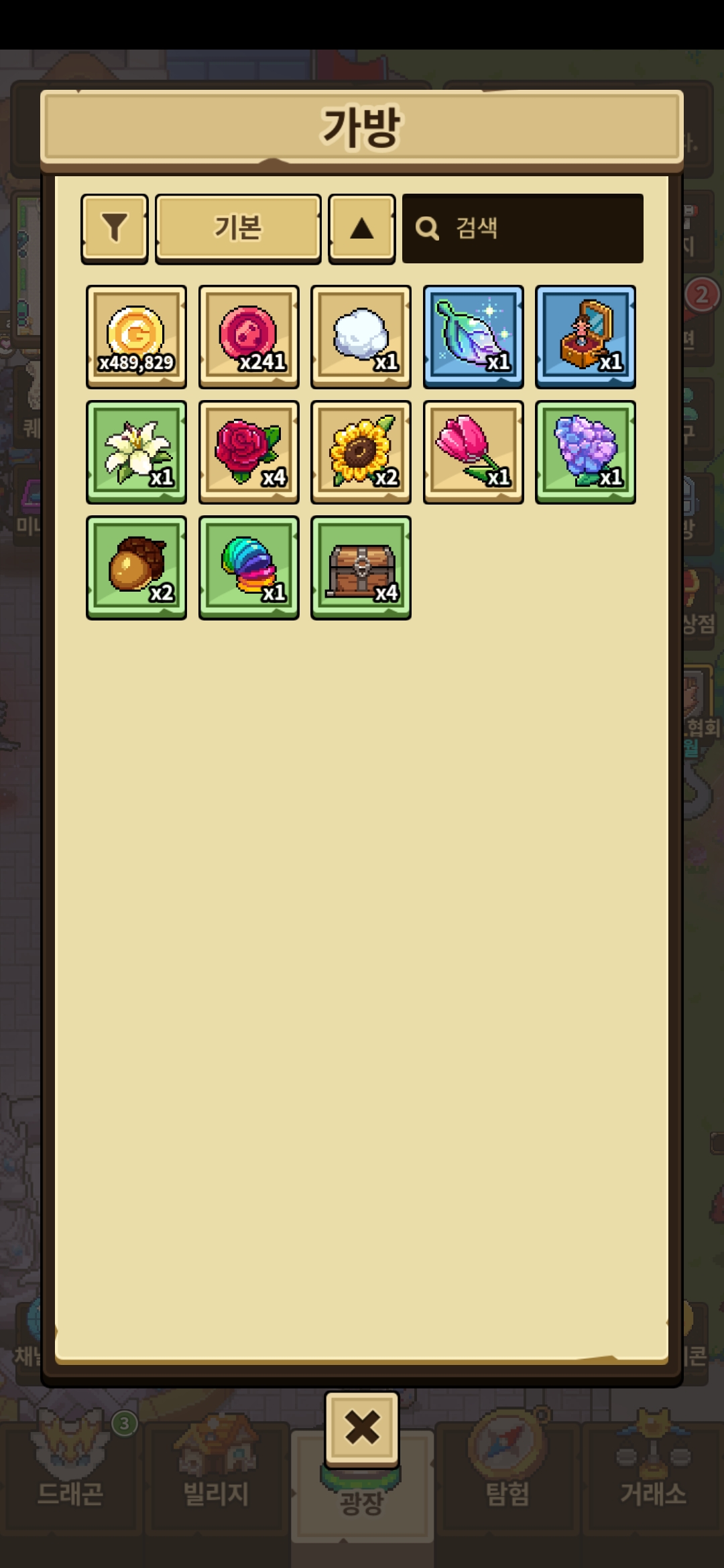Open the inventory filter funnel

[x=115, y=228]
